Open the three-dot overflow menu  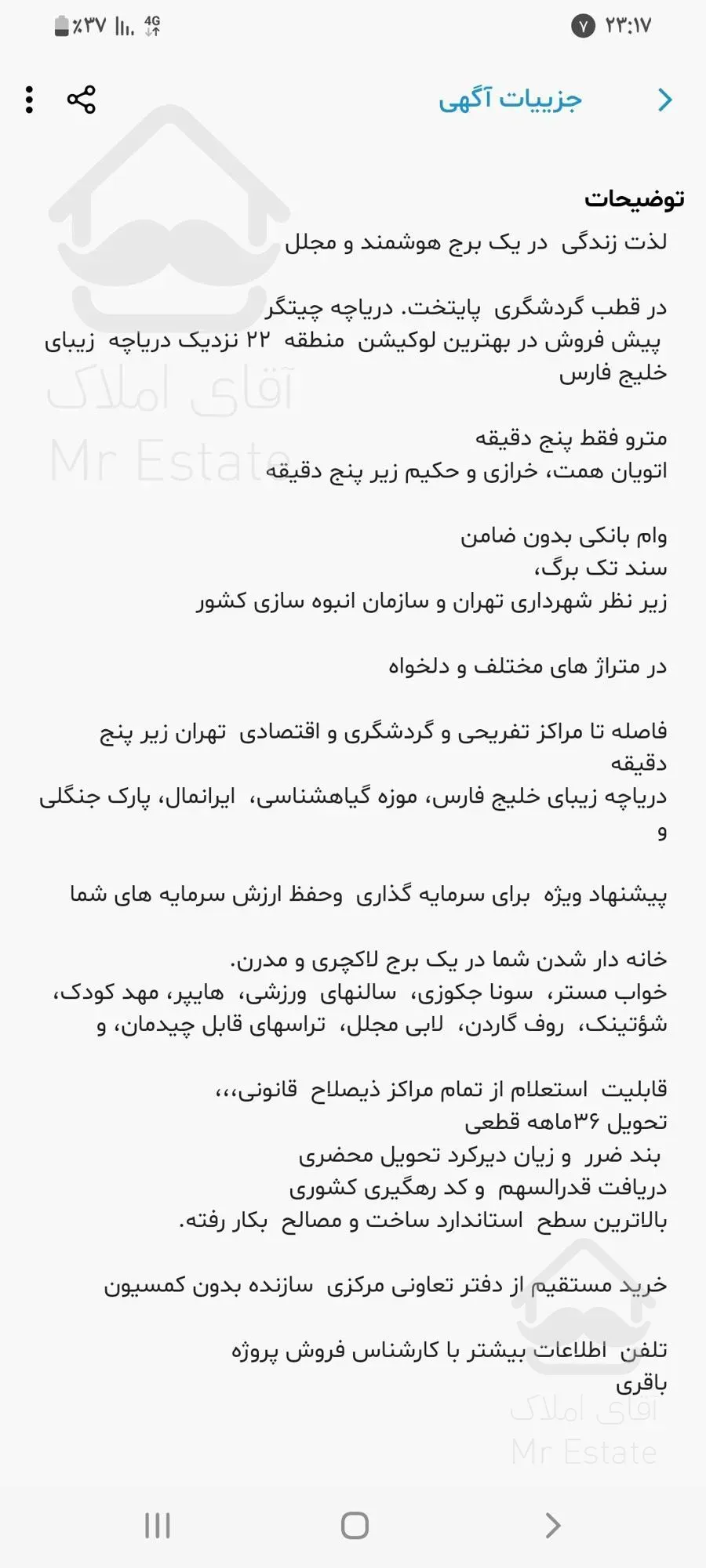[29, 100]
